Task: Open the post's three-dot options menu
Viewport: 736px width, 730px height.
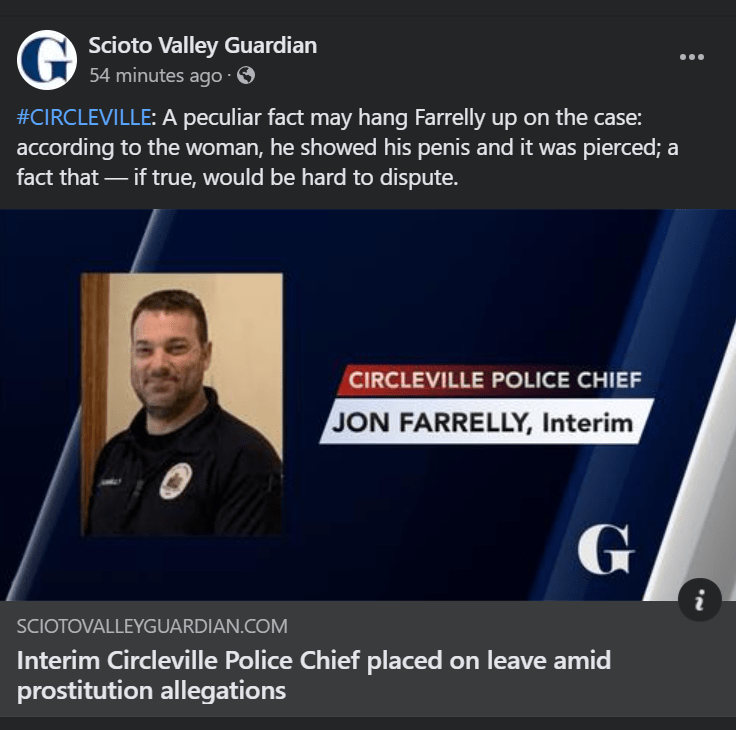Action: pyautogui.click(x=691, y=57)
